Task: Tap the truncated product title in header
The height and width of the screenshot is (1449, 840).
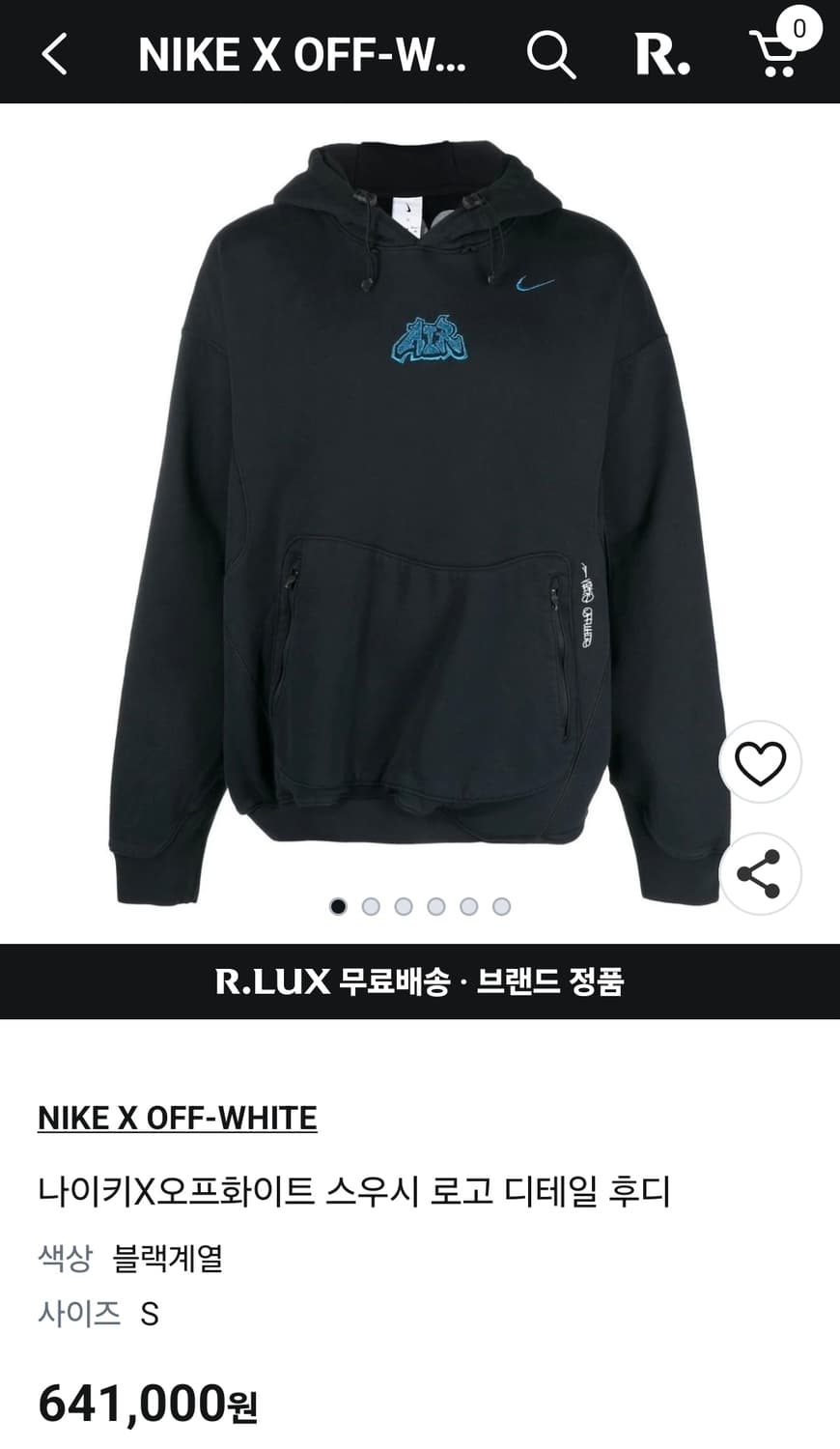Action: pos(301,55)
